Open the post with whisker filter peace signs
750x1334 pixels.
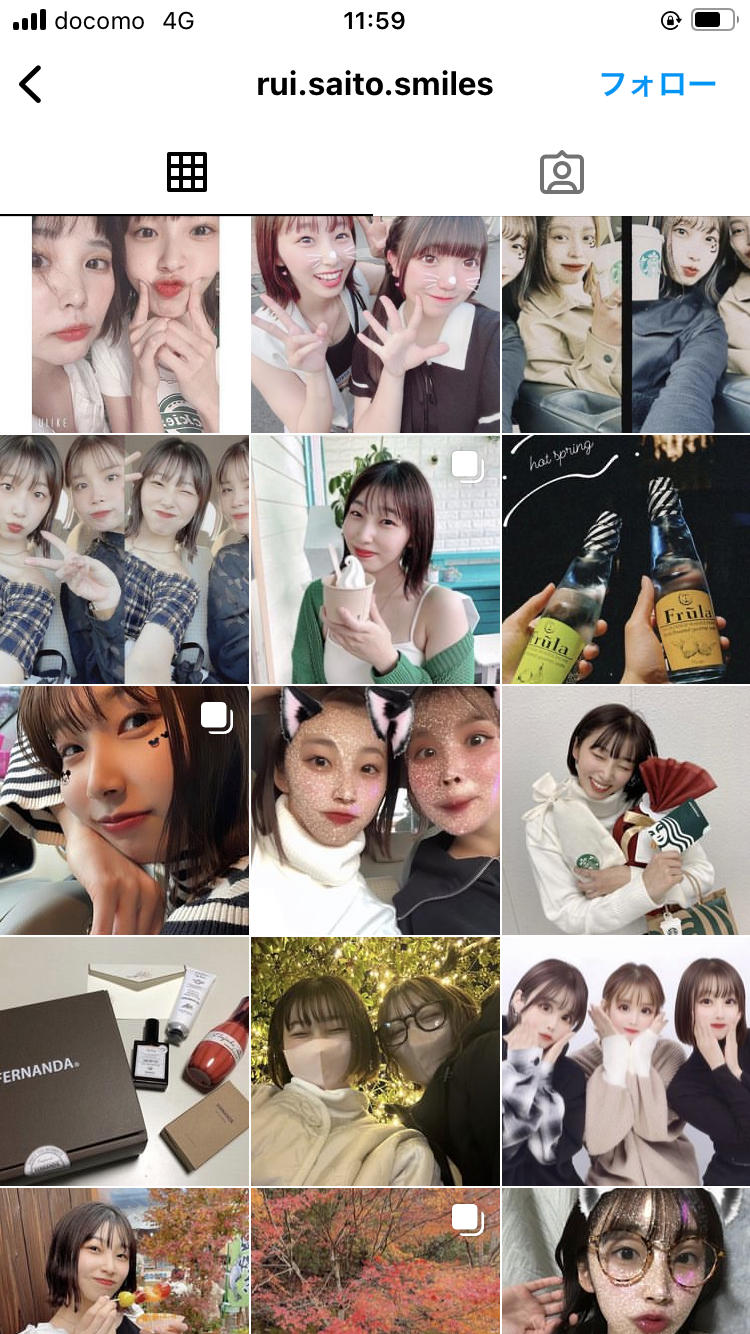375,324
